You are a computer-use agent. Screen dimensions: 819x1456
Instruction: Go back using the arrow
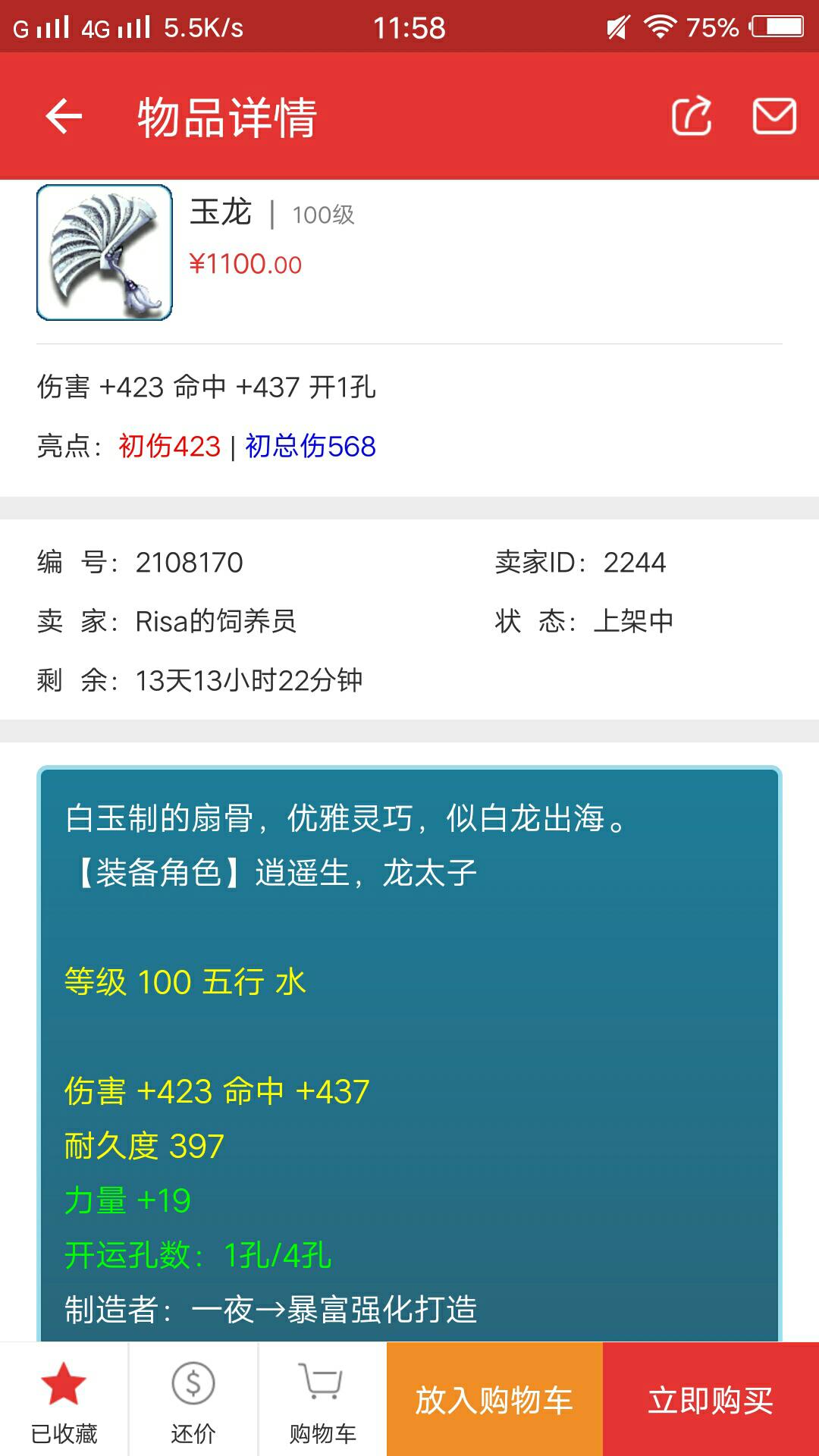(64, 117)
